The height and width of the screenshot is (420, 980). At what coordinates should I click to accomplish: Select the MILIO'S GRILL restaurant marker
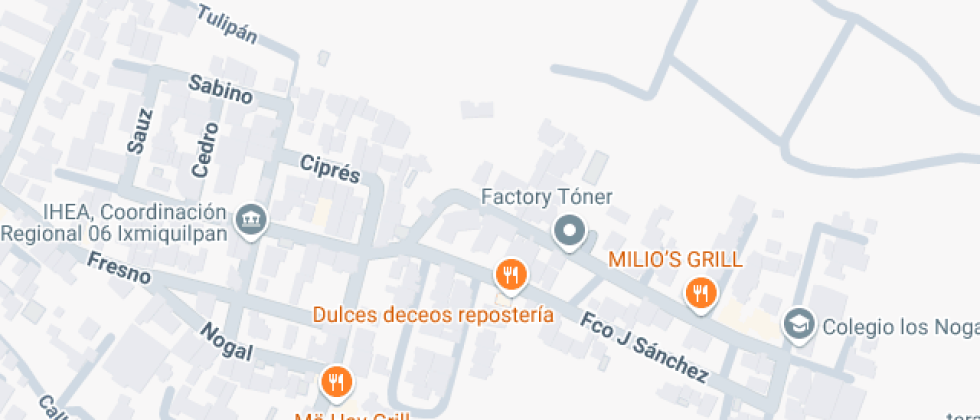(699, 292)
